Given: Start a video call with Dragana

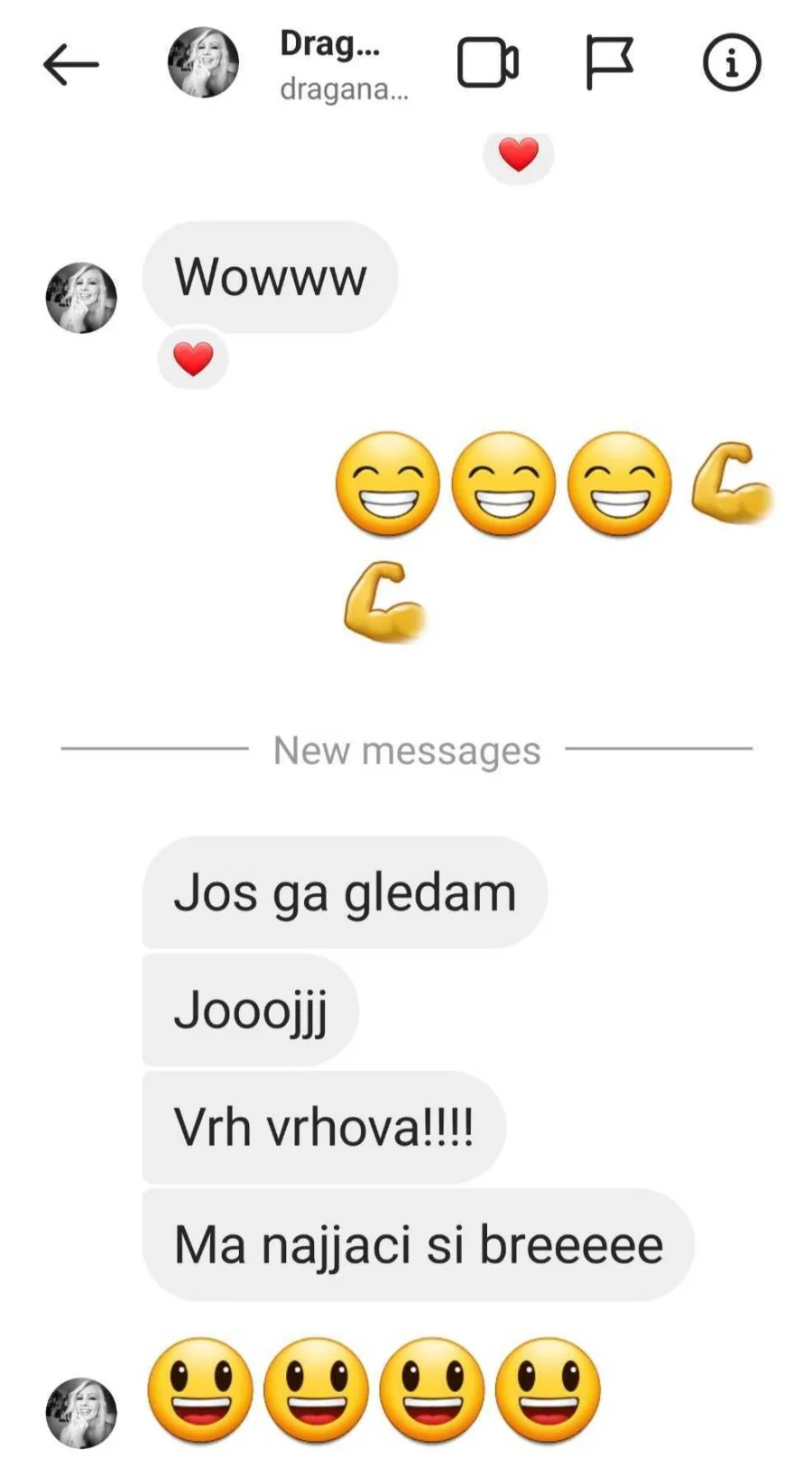Looking at the screenshot, I should pos(487,63).
